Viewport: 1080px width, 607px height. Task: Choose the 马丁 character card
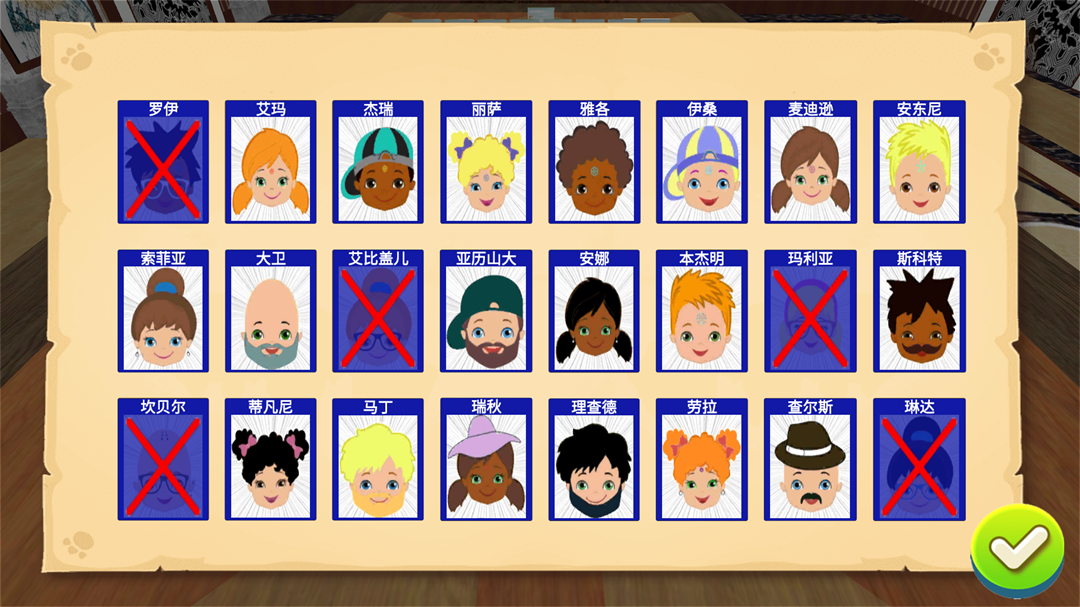pos(378,460)
